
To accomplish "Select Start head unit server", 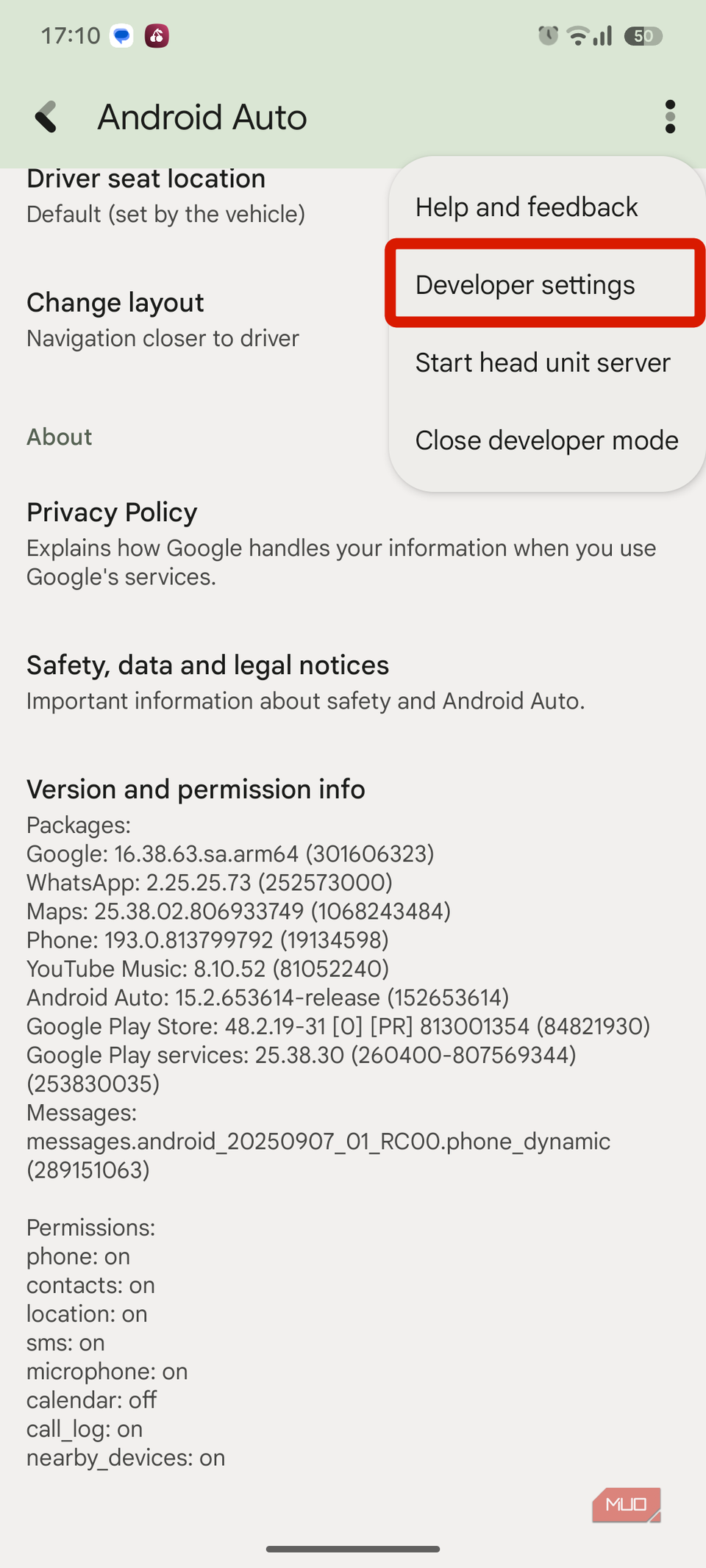I will click(x=543, y=363).
